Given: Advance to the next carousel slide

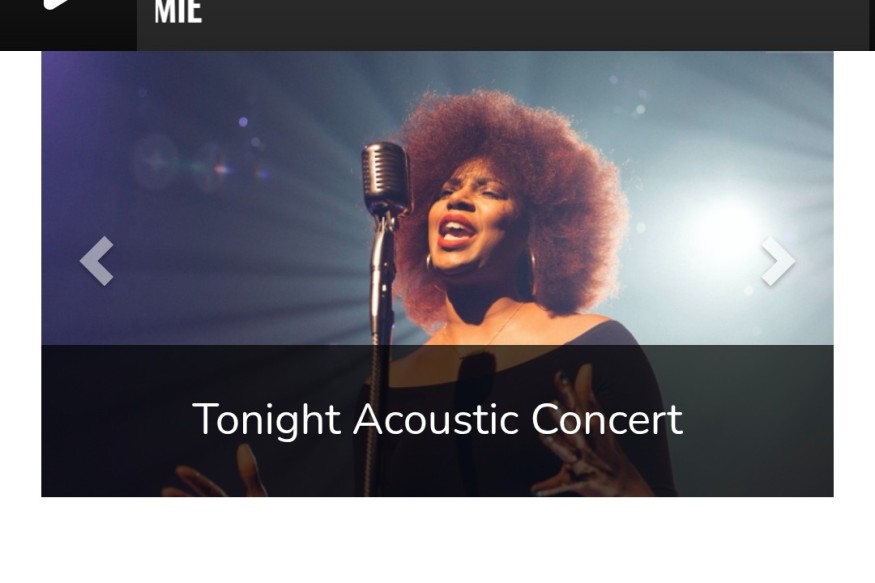Looking at the screenshot, I should coord(777,262).
